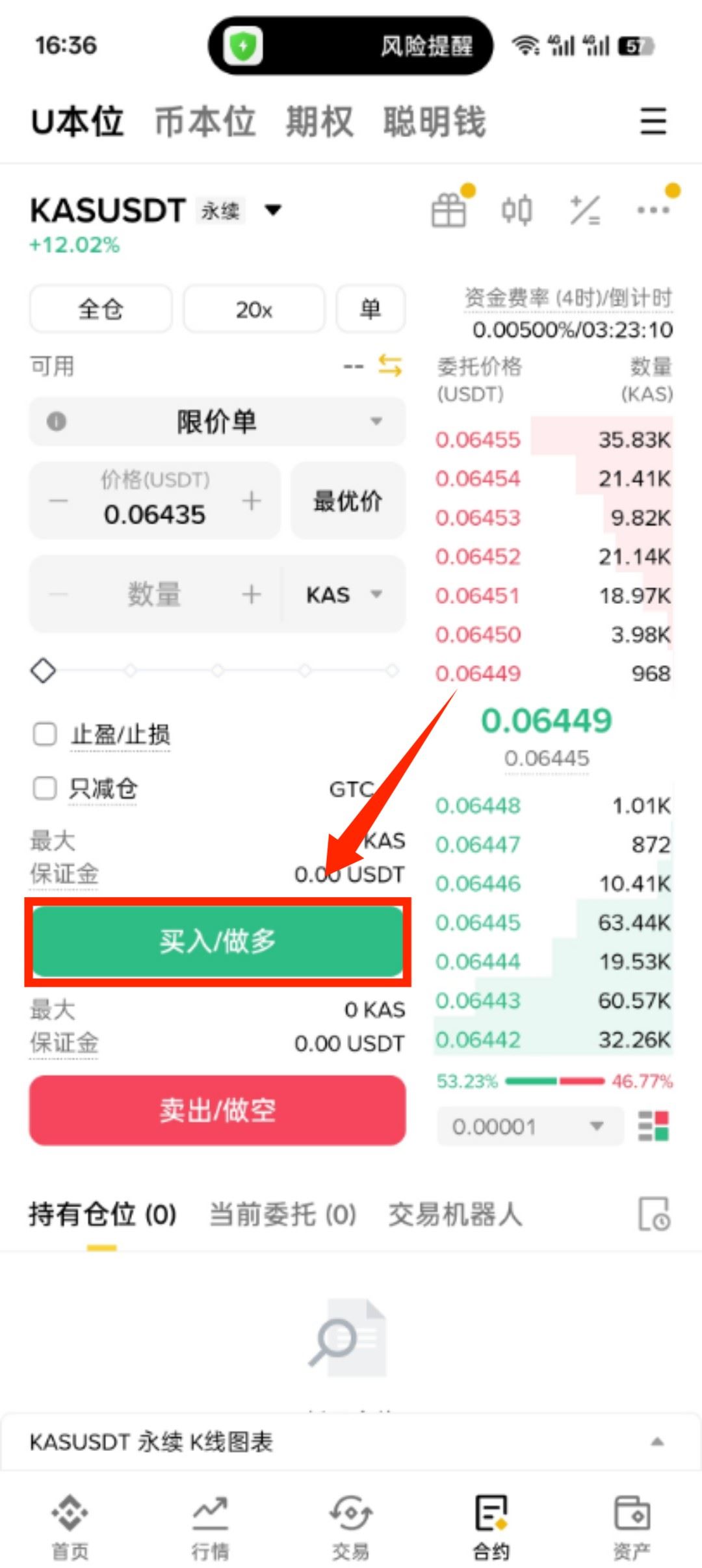Tap the 最优价 best price button
The height and width of the screenshot is (1568, 702).
coord(348,501)
